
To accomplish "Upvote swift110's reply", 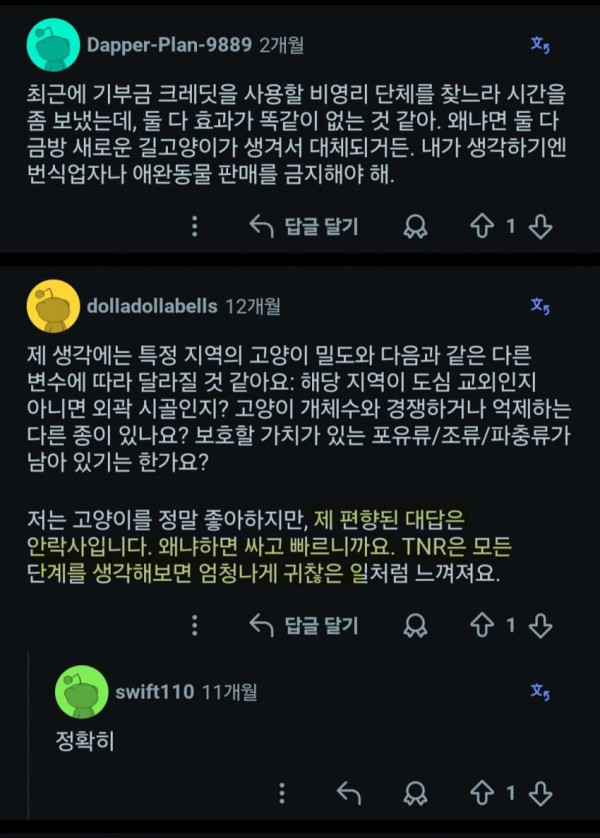I will 481,793.
